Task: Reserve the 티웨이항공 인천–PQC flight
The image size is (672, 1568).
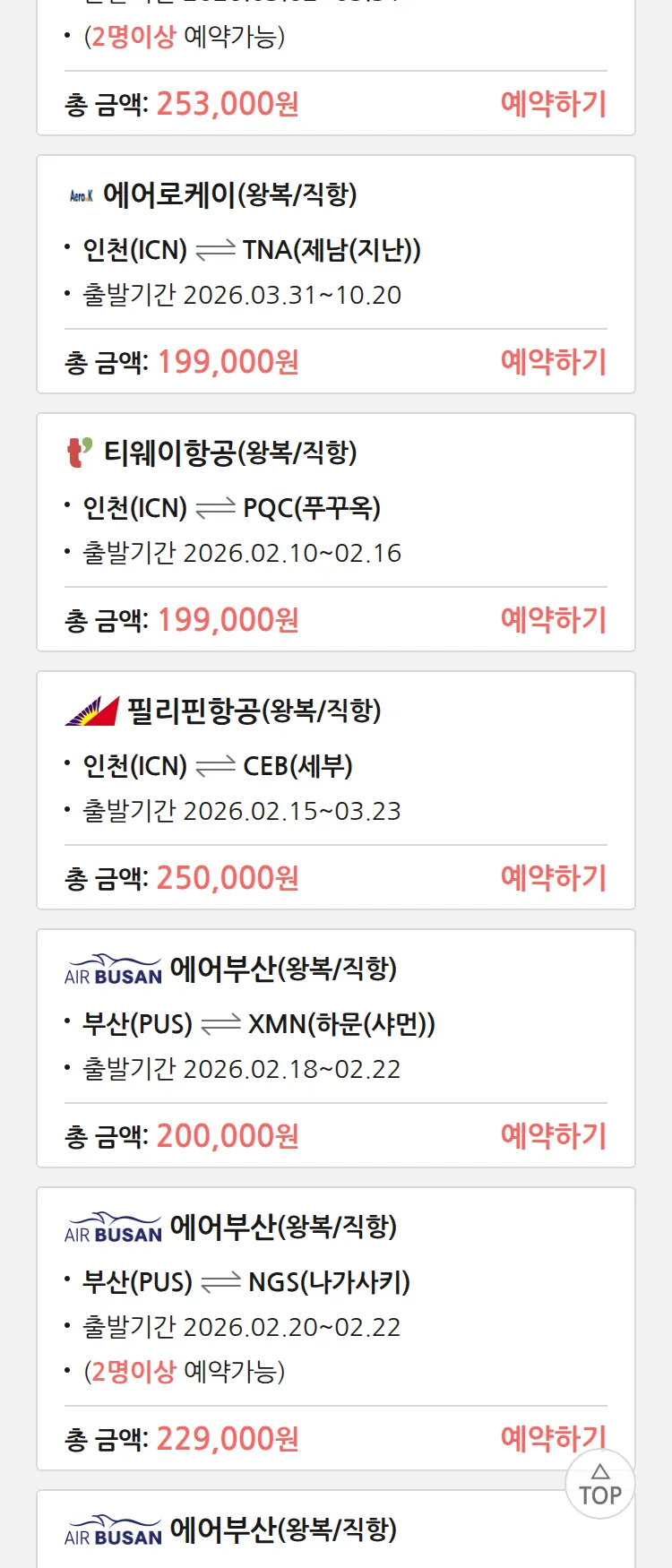Action: point(553,620)
